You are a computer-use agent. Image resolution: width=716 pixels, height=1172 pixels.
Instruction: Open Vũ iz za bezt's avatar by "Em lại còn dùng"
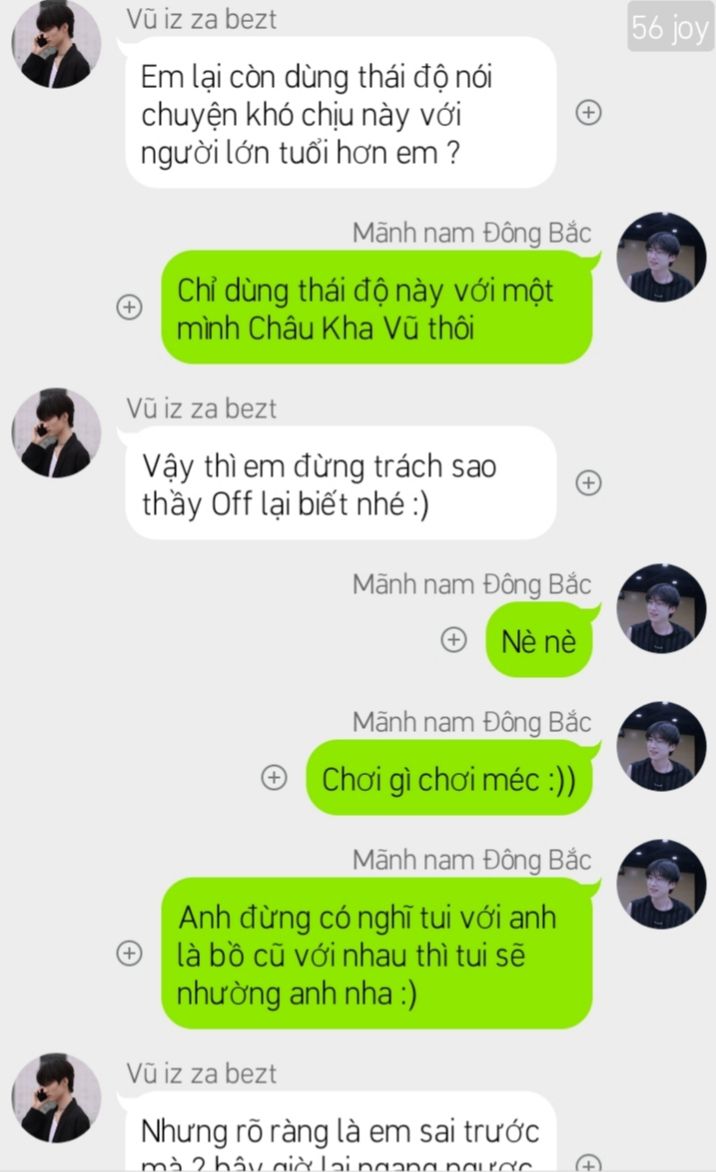point(56,45)
